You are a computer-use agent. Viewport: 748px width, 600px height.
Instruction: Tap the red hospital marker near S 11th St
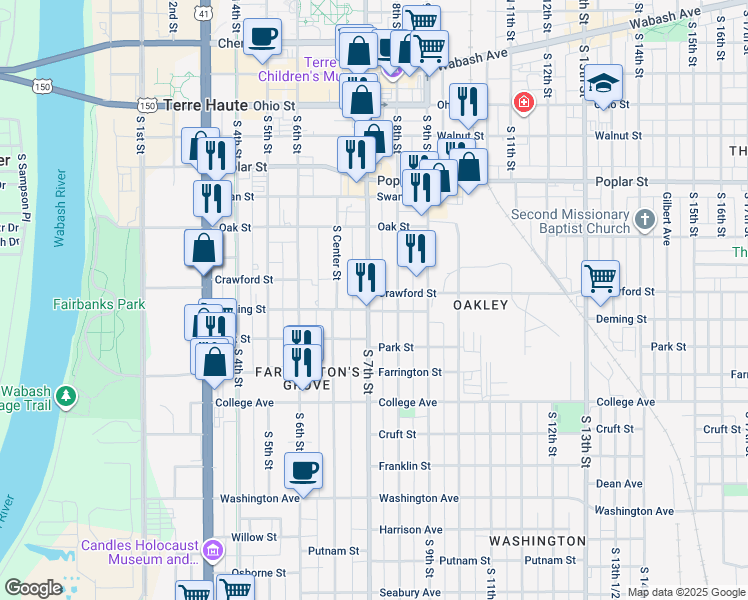(524, 103)
